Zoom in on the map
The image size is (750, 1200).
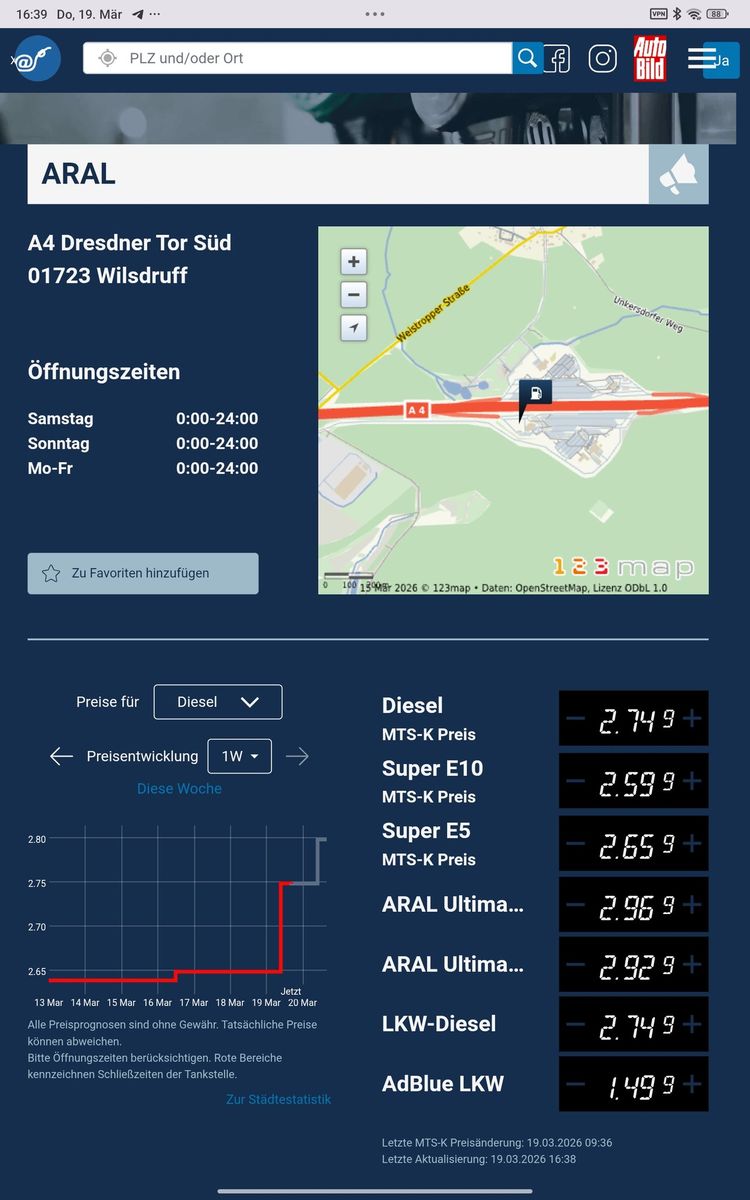(353, 263)
